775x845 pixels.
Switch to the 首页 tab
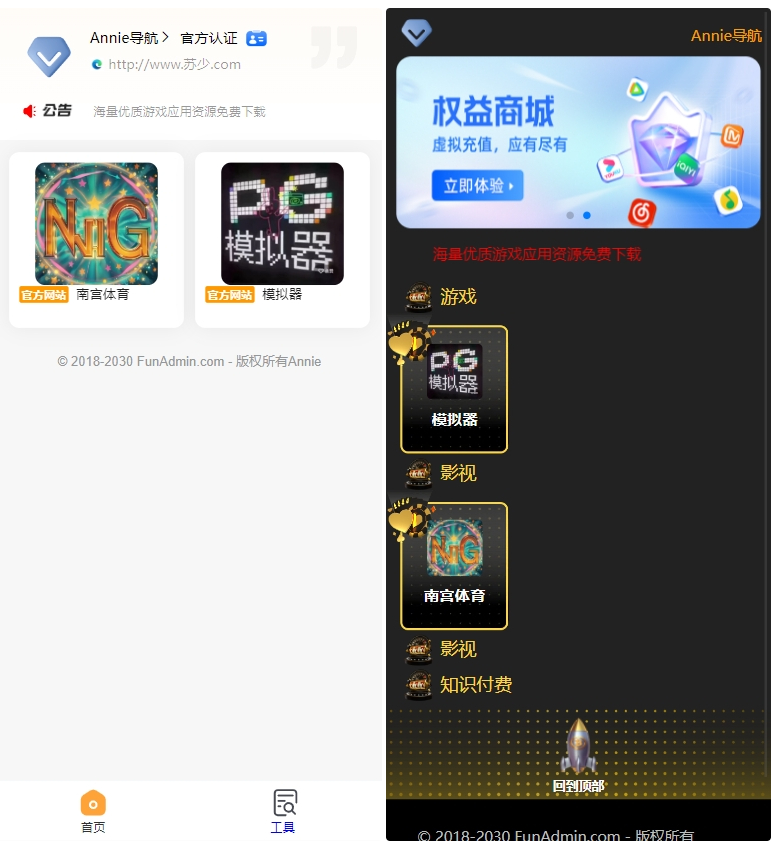(93, 811)
